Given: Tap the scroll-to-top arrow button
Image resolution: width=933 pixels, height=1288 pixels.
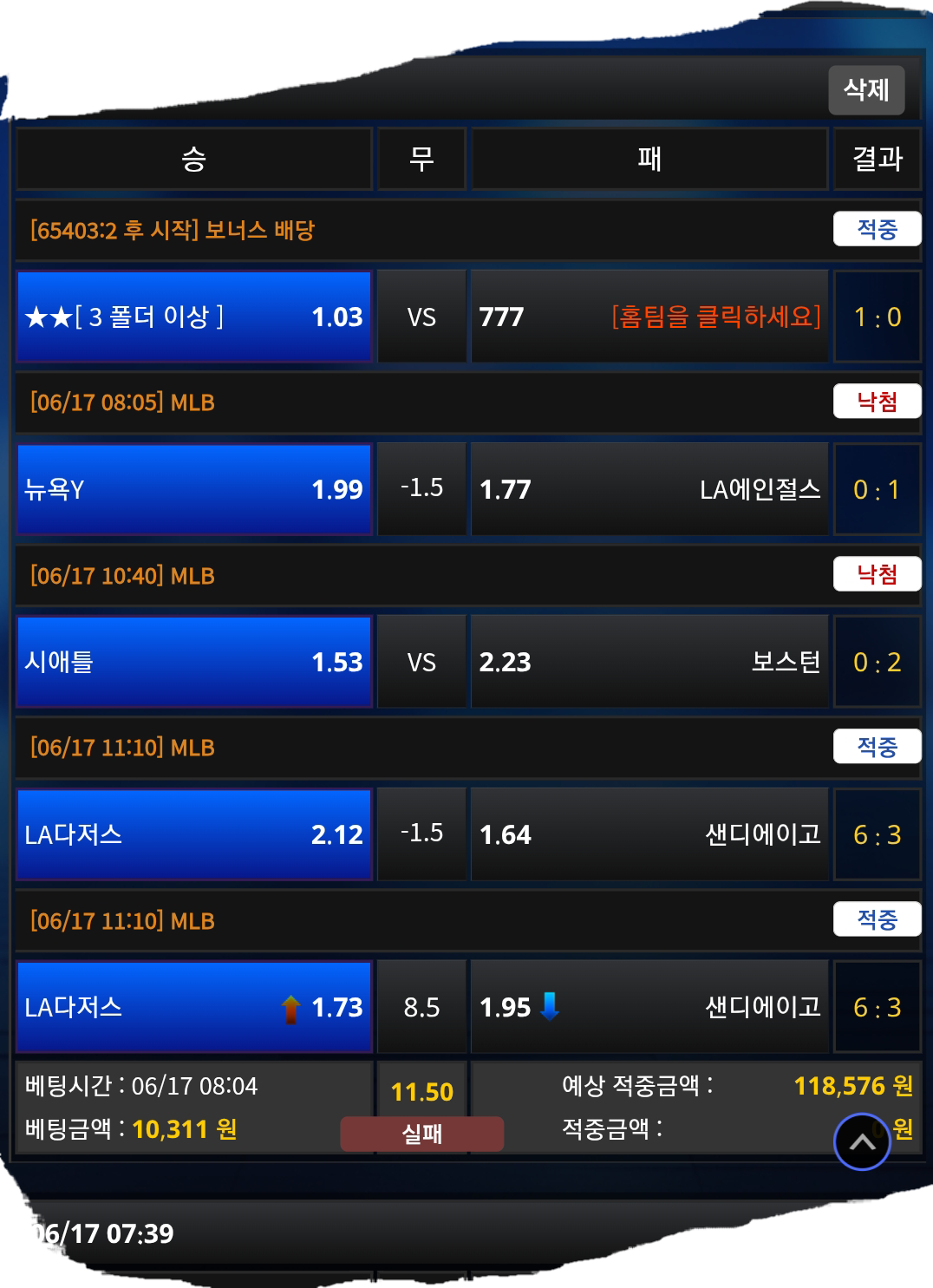Looking at the screenshot, I should tap(862, 1141).
